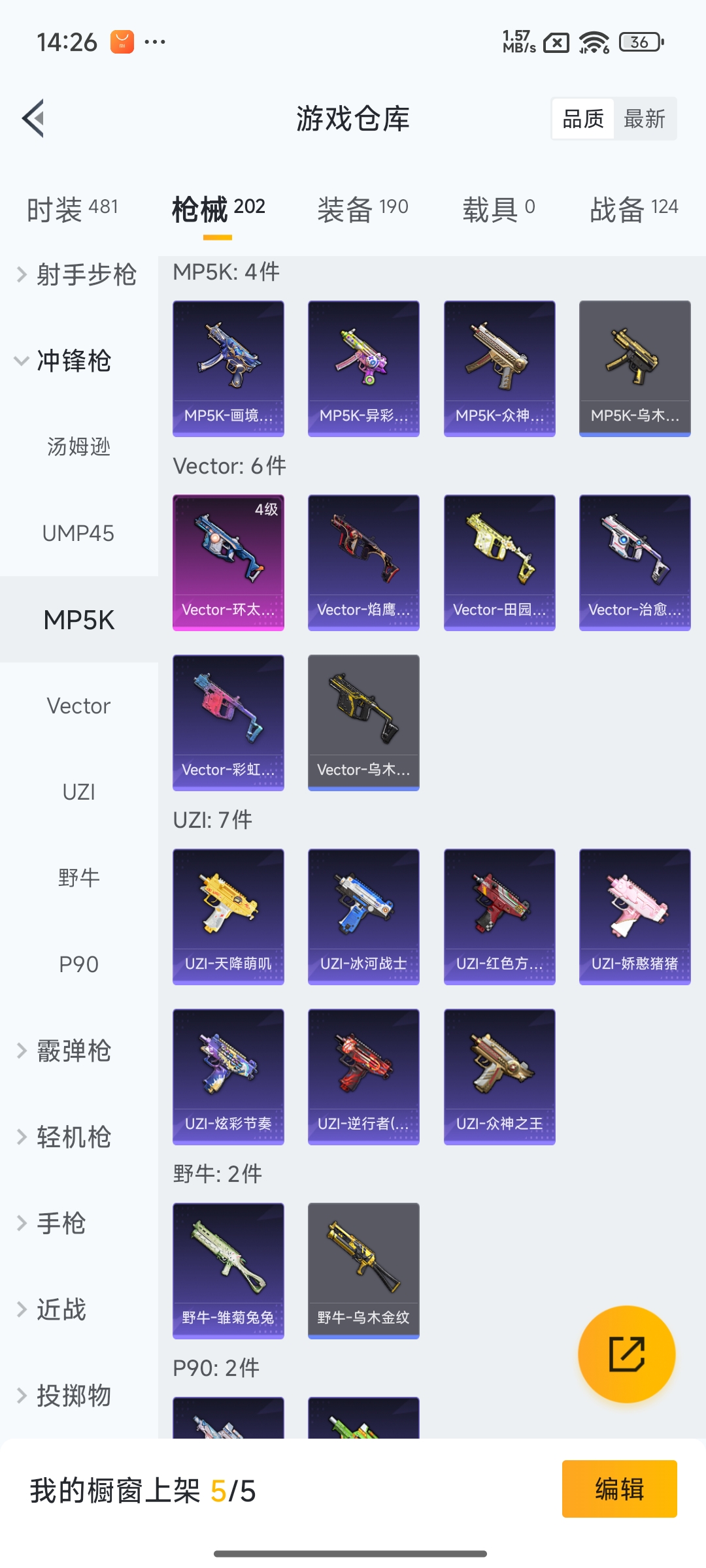The image size is (706, 1568).
Task: Select the MP5K-画境 skin thumbnail
Action: [x=228, y=368]
